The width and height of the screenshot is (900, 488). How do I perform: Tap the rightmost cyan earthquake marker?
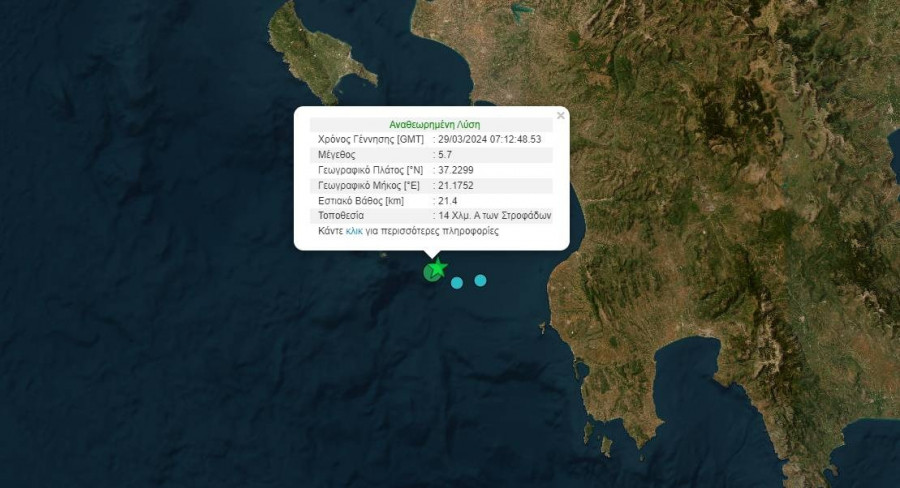tap(480, 280)
